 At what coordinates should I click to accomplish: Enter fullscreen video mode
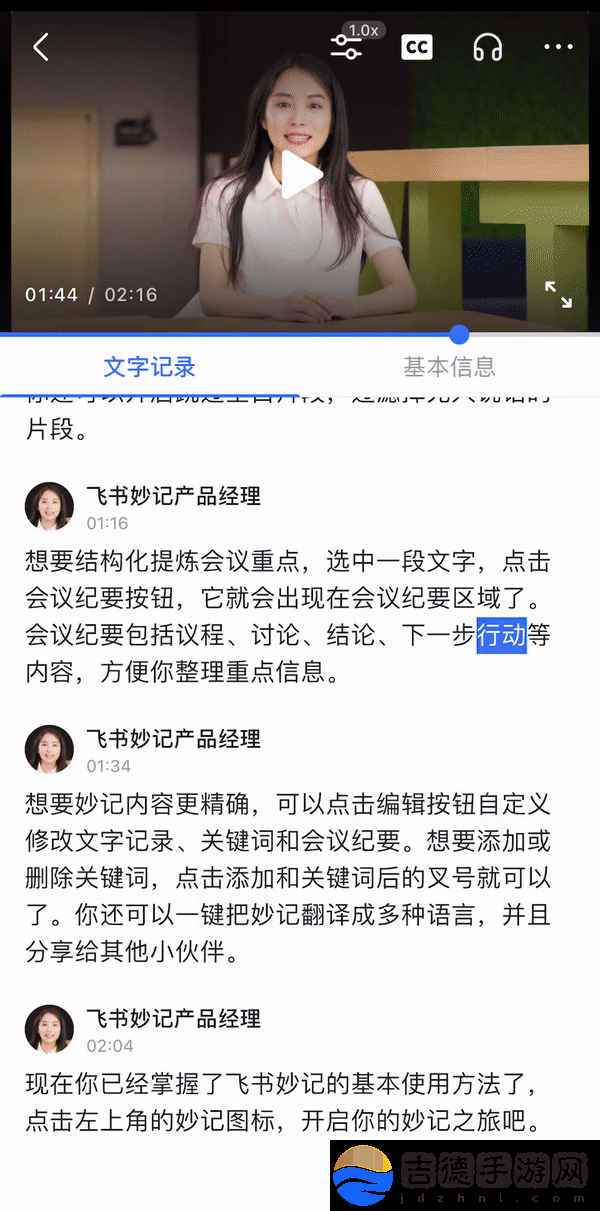tap(557, 294)
